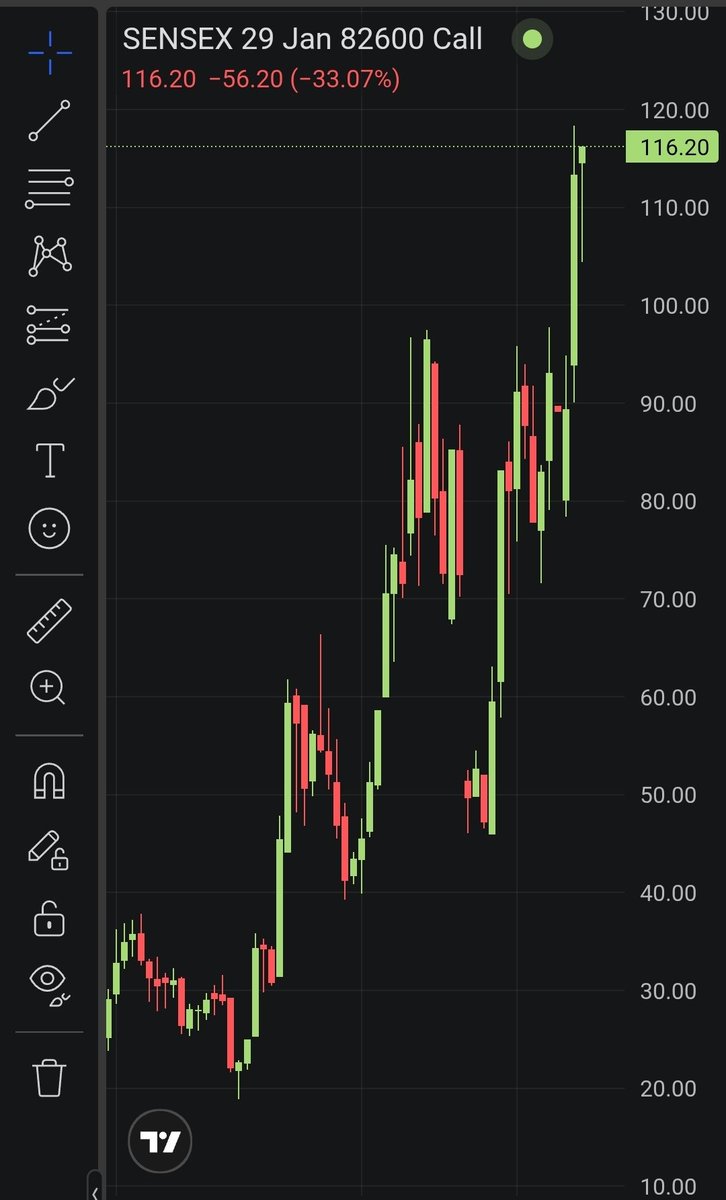The height and width of the screenshot is (1200, 726).
Task: Open the SENSEX 29 Jan 82600 Call title
Action: click(x=302, y=39)
